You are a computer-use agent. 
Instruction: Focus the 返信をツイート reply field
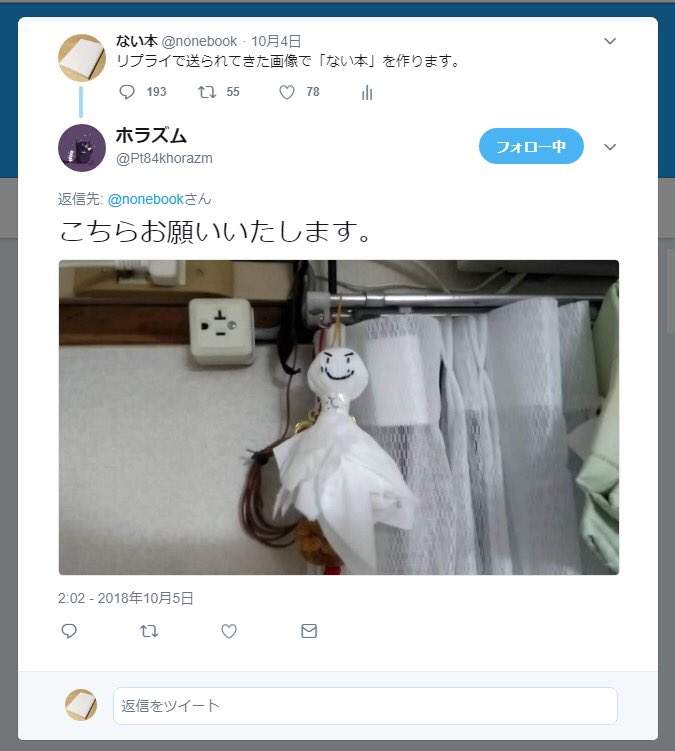click(365, 706)
